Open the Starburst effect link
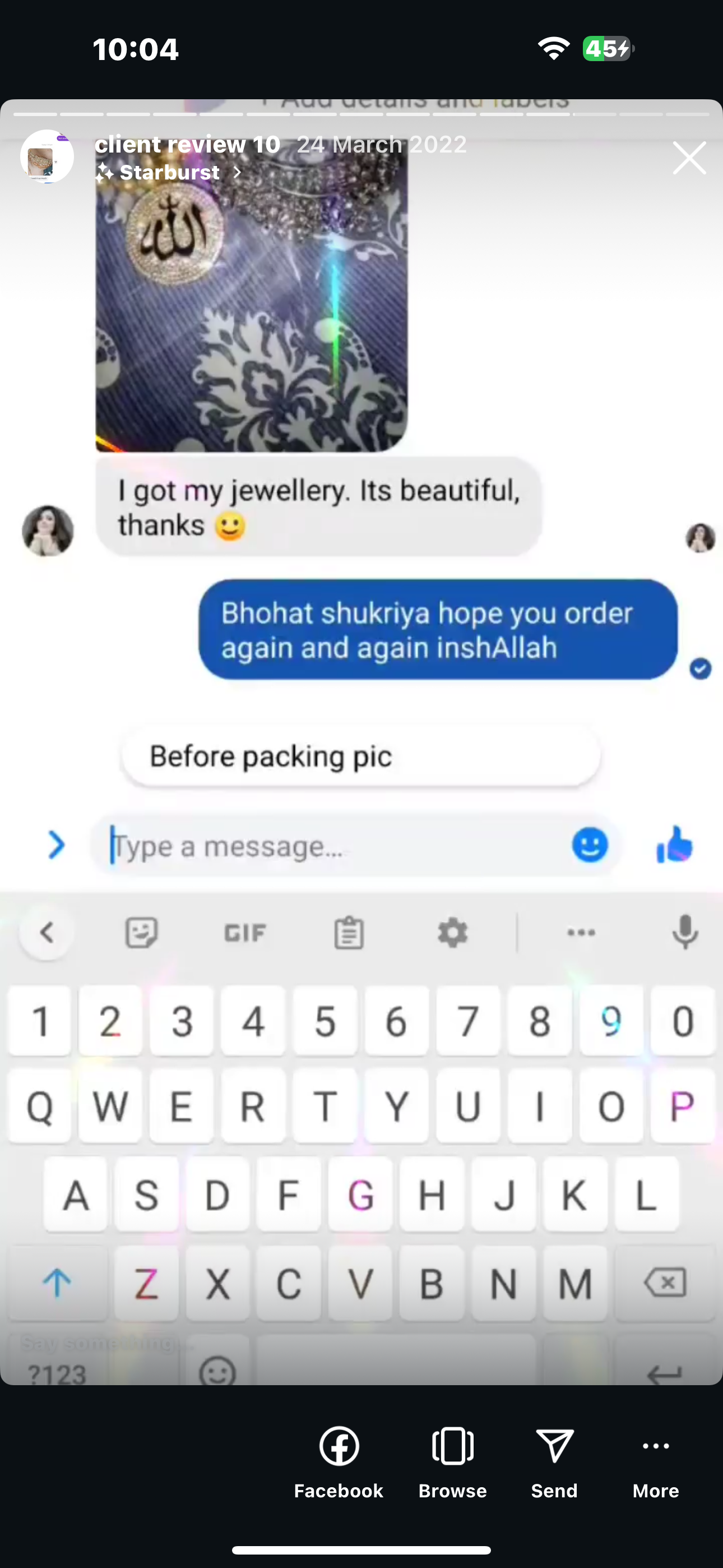This screenshot has width=723, height=1568. coord(169,173)
